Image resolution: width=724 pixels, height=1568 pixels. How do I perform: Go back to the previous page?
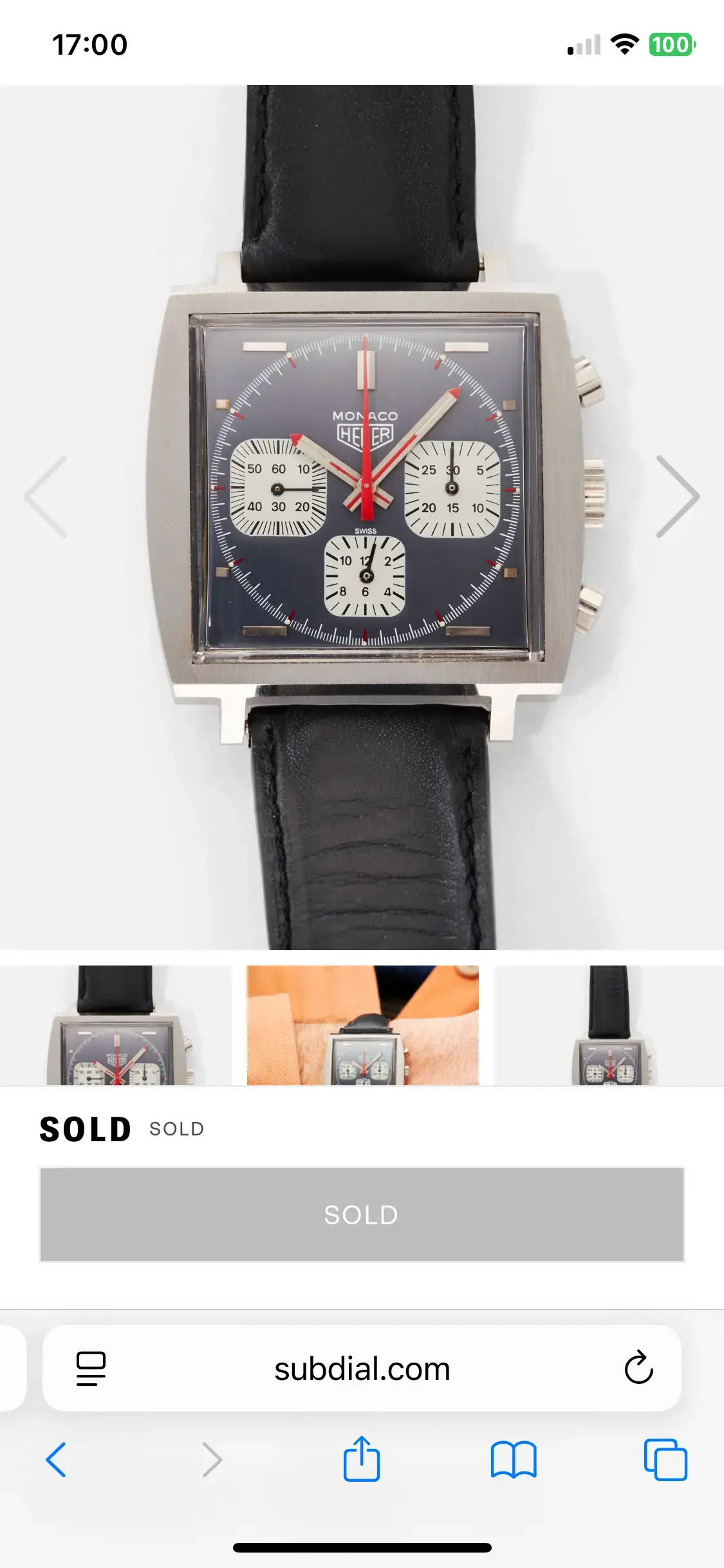click(x=56, y=1459)
